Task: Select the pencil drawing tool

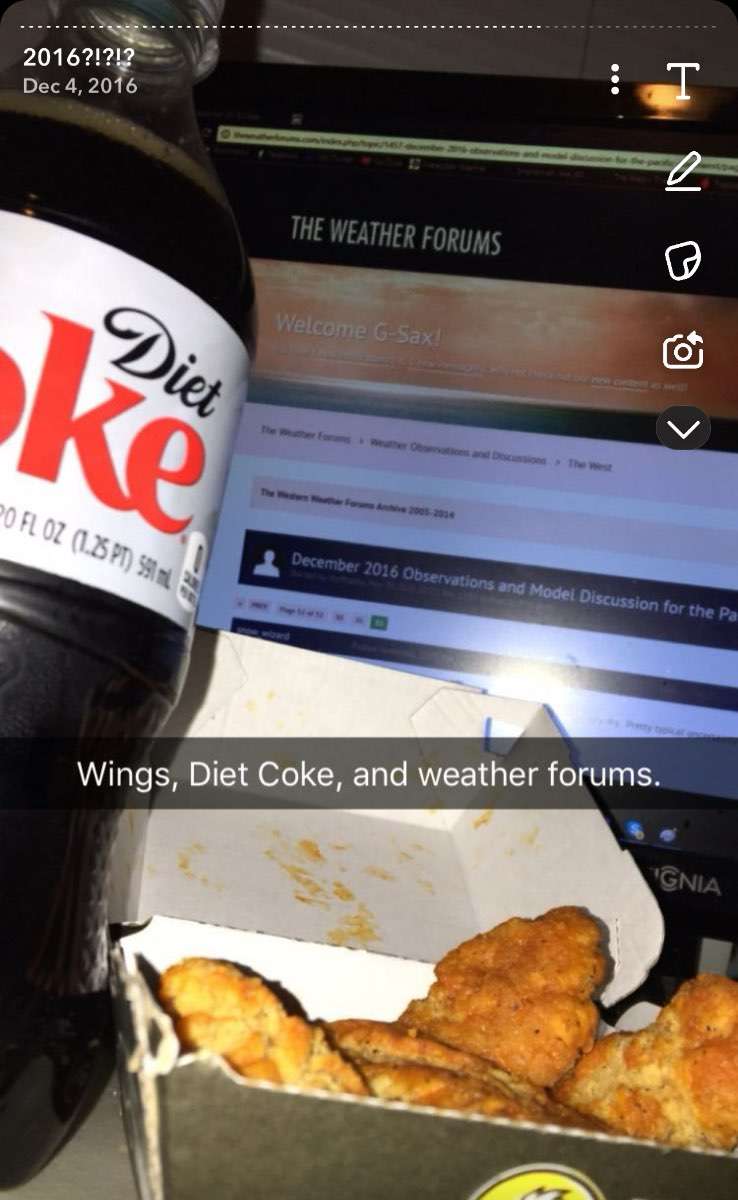Action: 682,171
